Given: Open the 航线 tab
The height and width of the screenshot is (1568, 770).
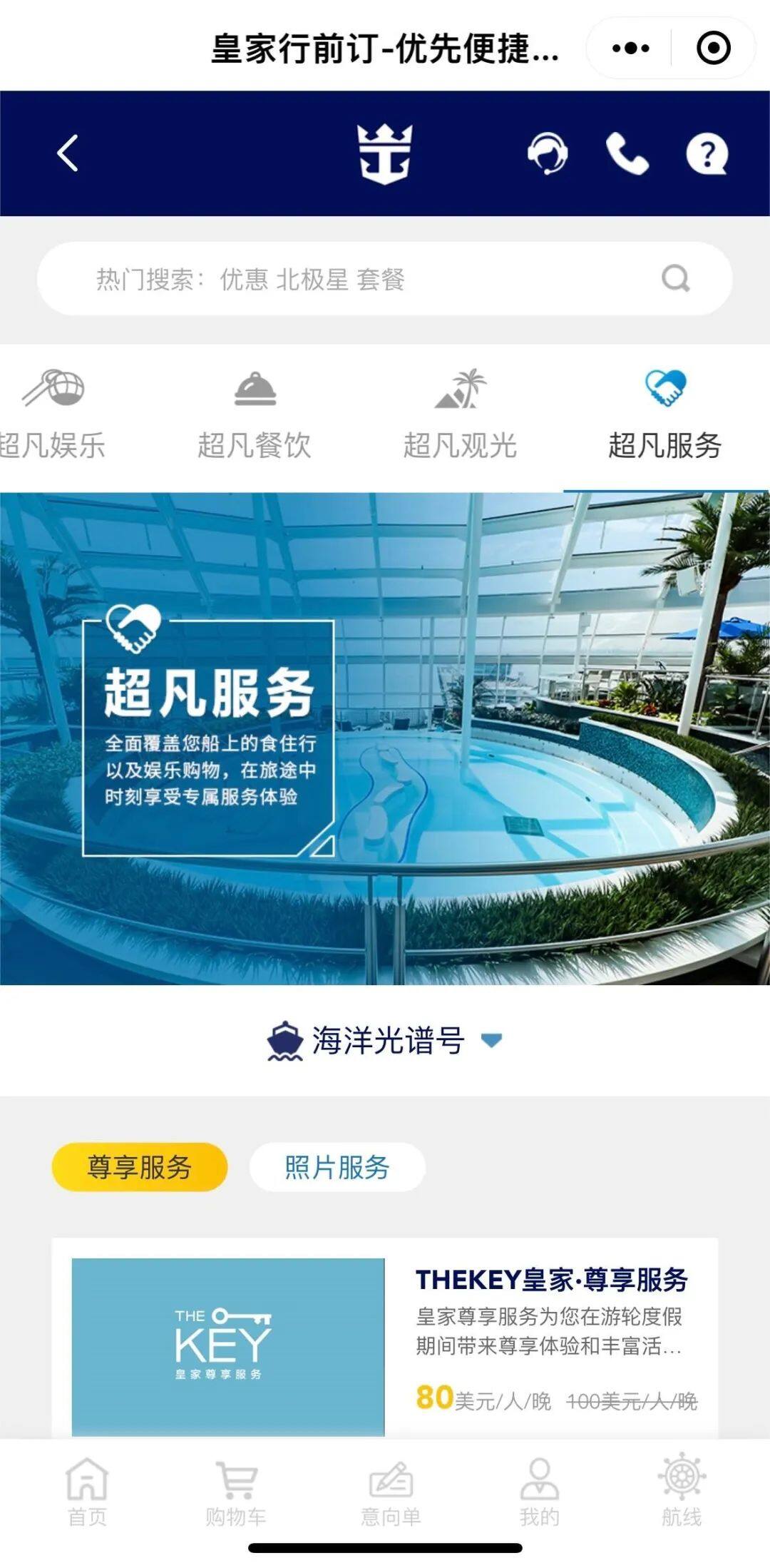Looking at the screenshot, I should (x=682, y=1491).
